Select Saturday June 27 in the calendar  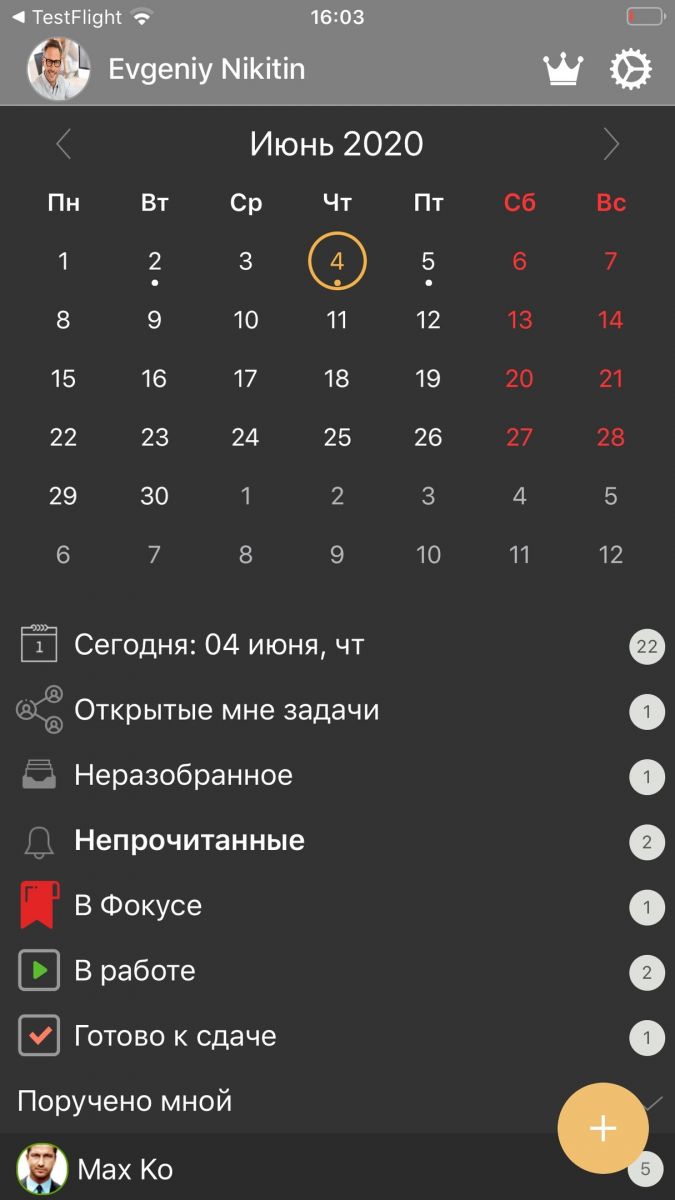point(519,437)
